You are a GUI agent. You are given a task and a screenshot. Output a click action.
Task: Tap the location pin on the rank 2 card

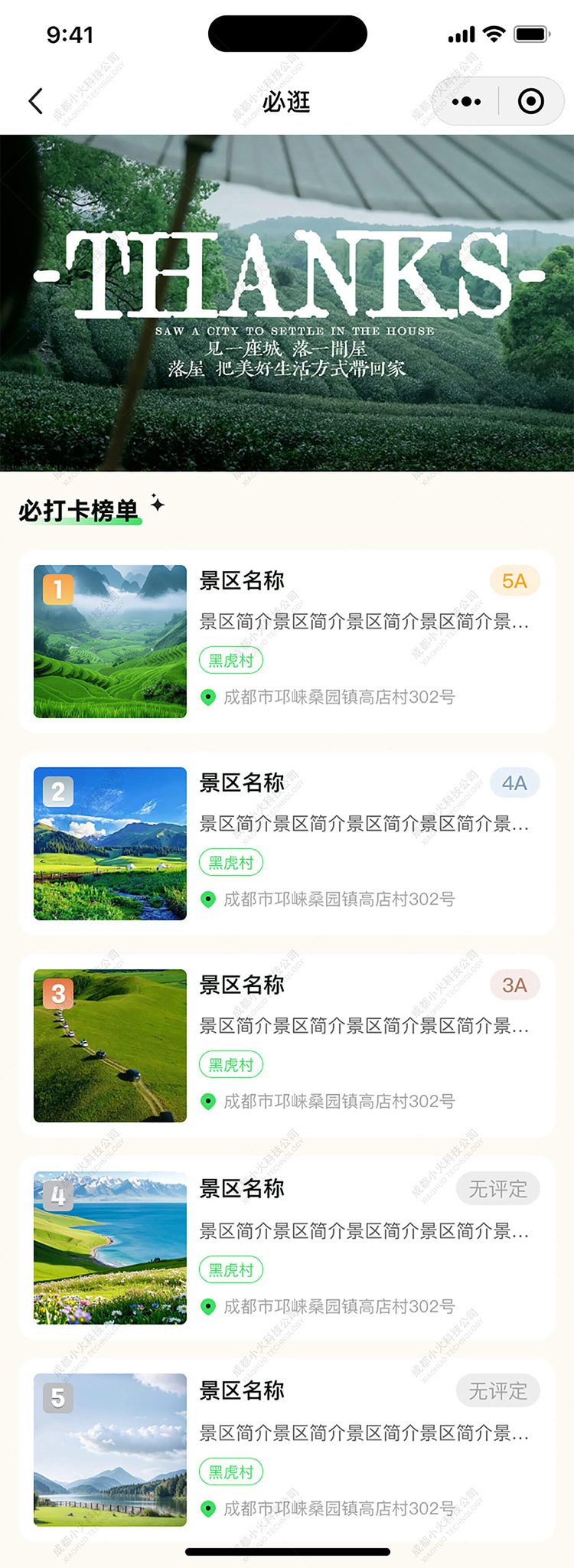coord(209,900)
